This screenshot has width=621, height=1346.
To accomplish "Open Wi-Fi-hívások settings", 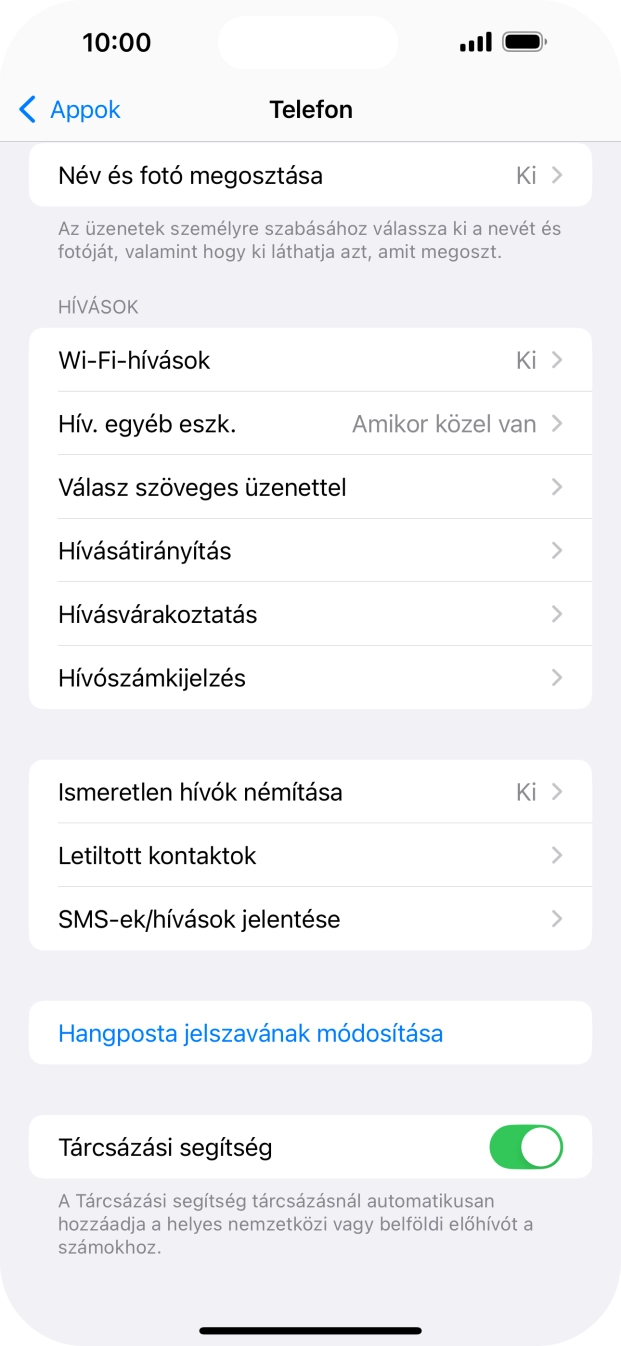I will click(x=310, y=360).
